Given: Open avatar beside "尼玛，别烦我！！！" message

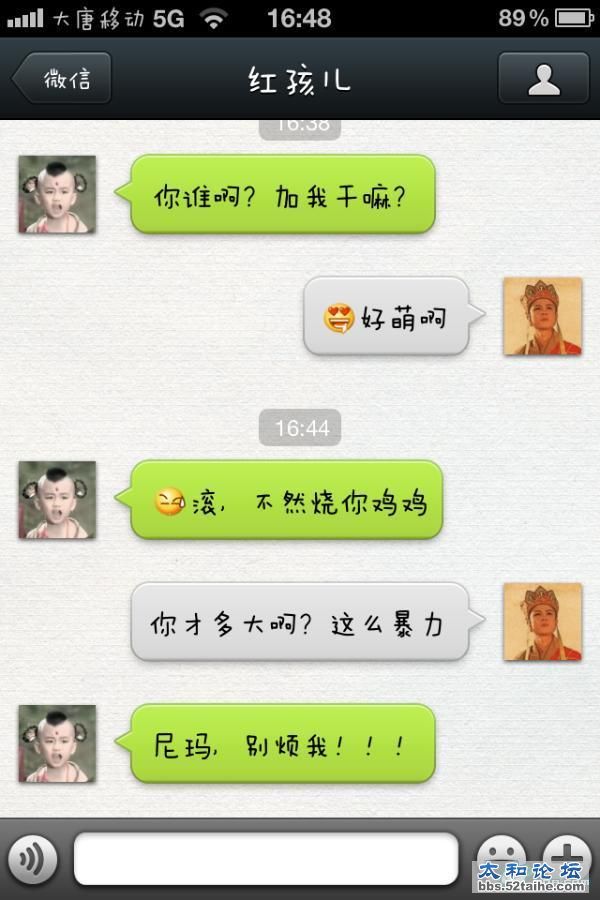Looking at the screenshot, I should point(57,743).
